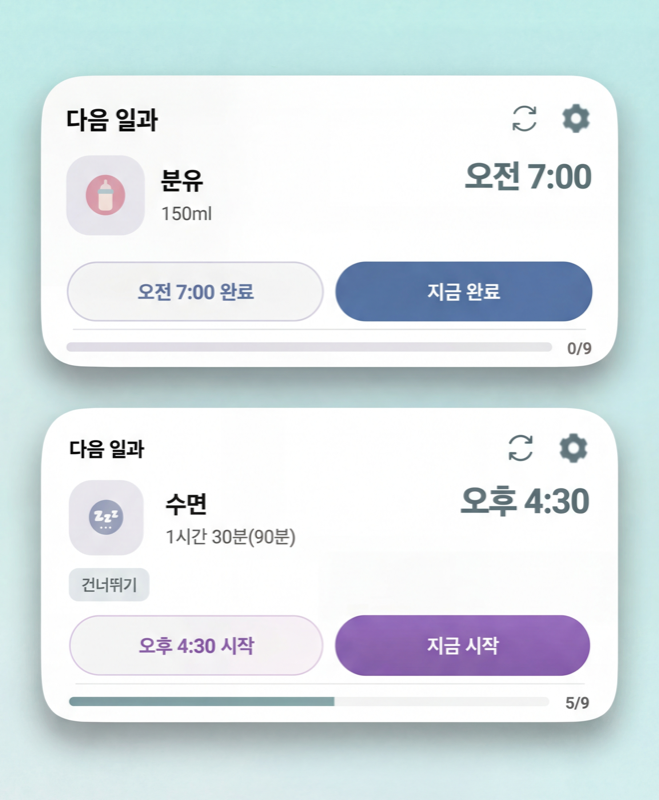Image resolution: width=659 pixels, height=800 pixels.
Task: Mark 분유 done with 지금 완료
Action: (463, 292)
